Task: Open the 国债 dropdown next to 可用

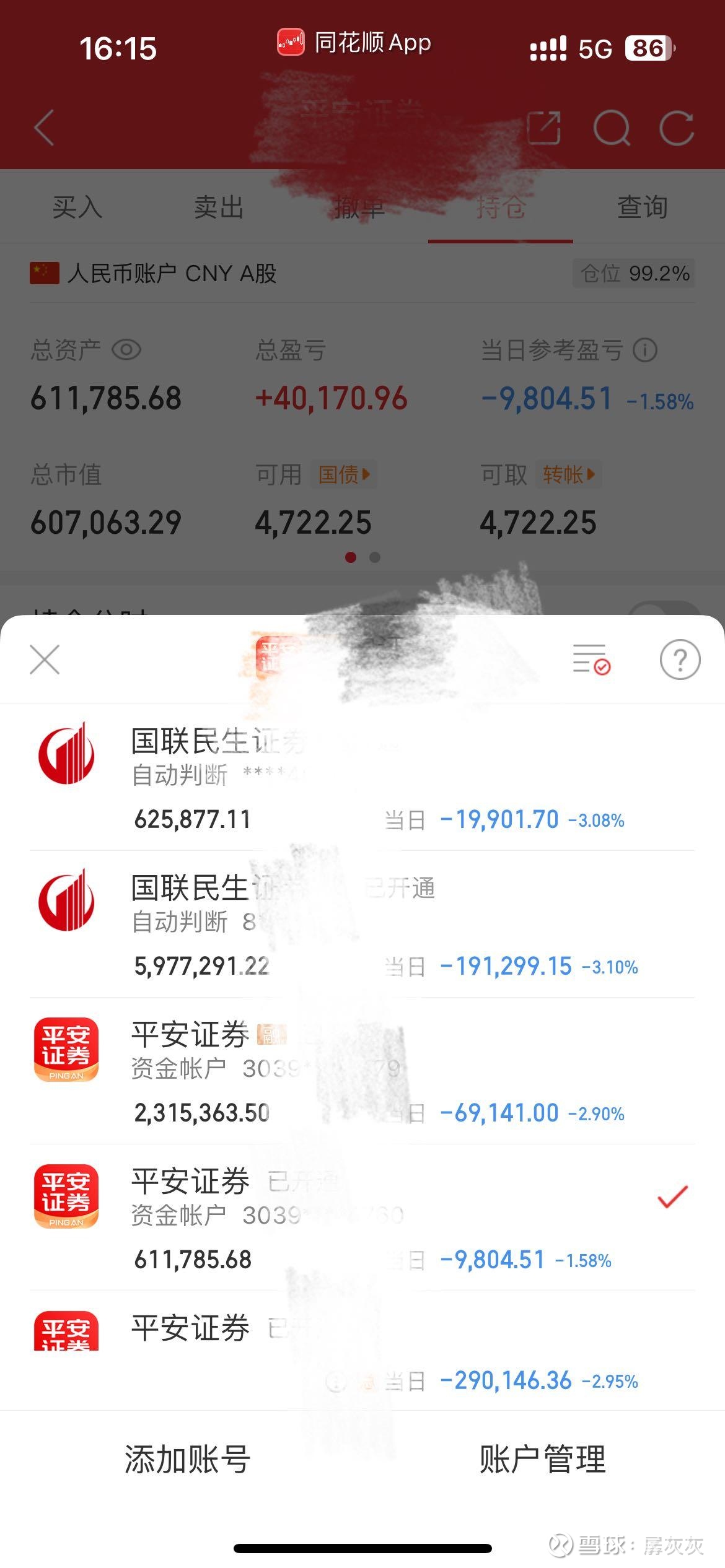Action: (x=343, y=474)
